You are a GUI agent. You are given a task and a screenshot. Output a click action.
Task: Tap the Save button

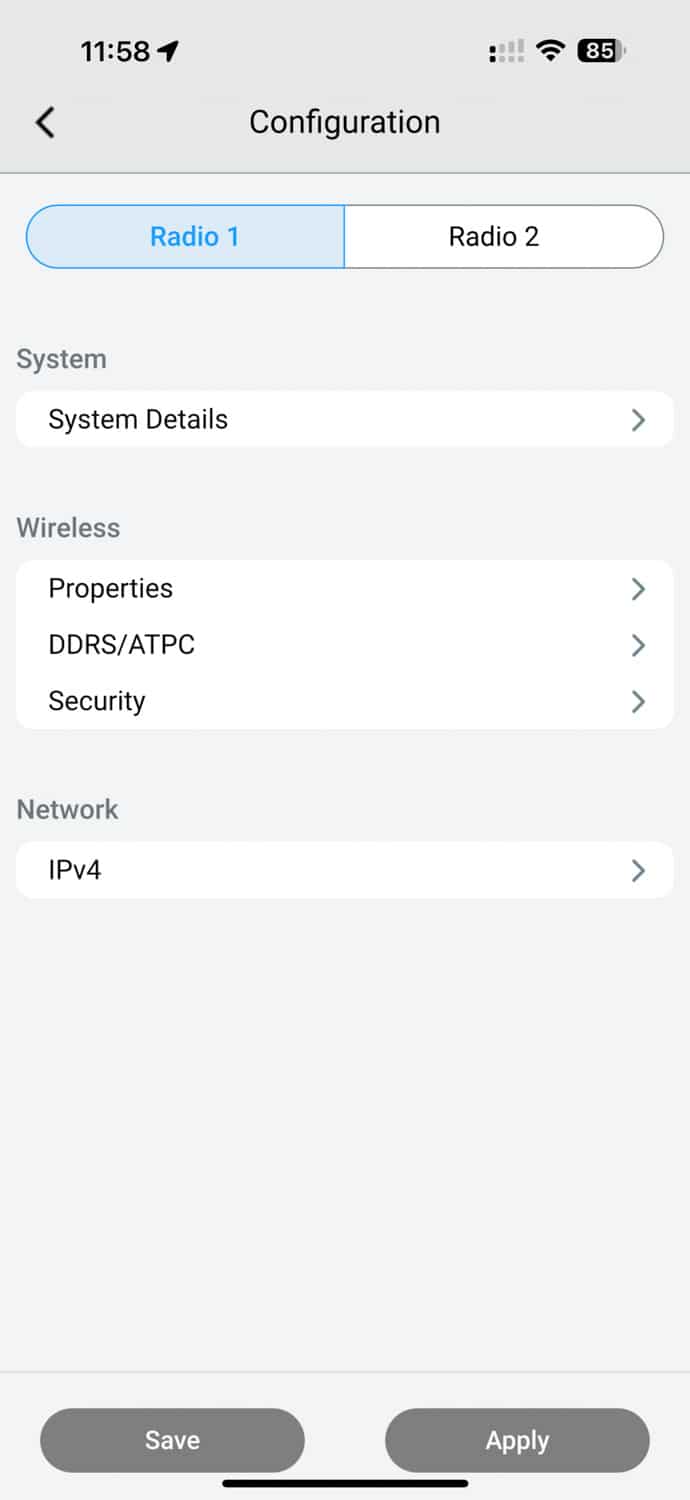(x=172, y=1440)
